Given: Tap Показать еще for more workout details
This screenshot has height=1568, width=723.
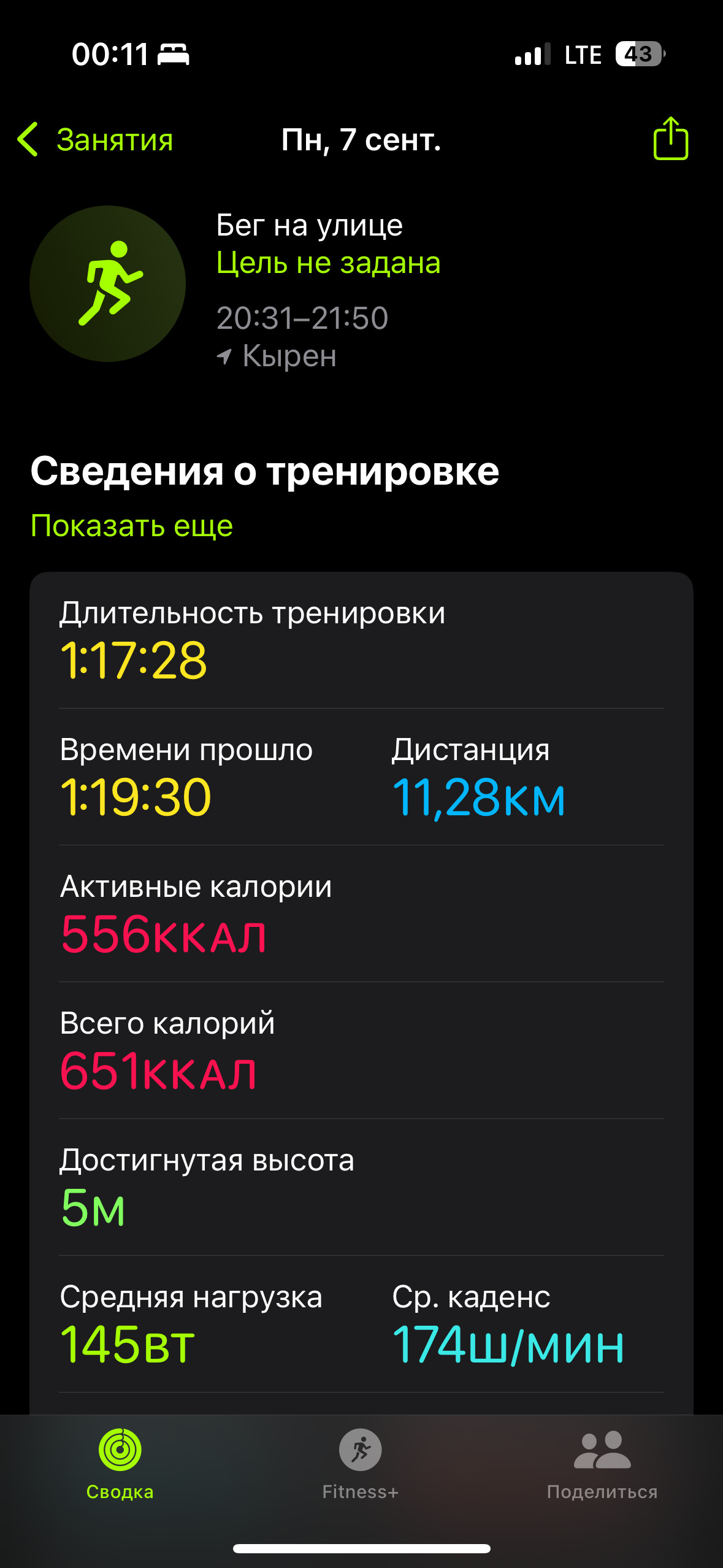Looking at the screenshot, I should [x=132, y=526].
